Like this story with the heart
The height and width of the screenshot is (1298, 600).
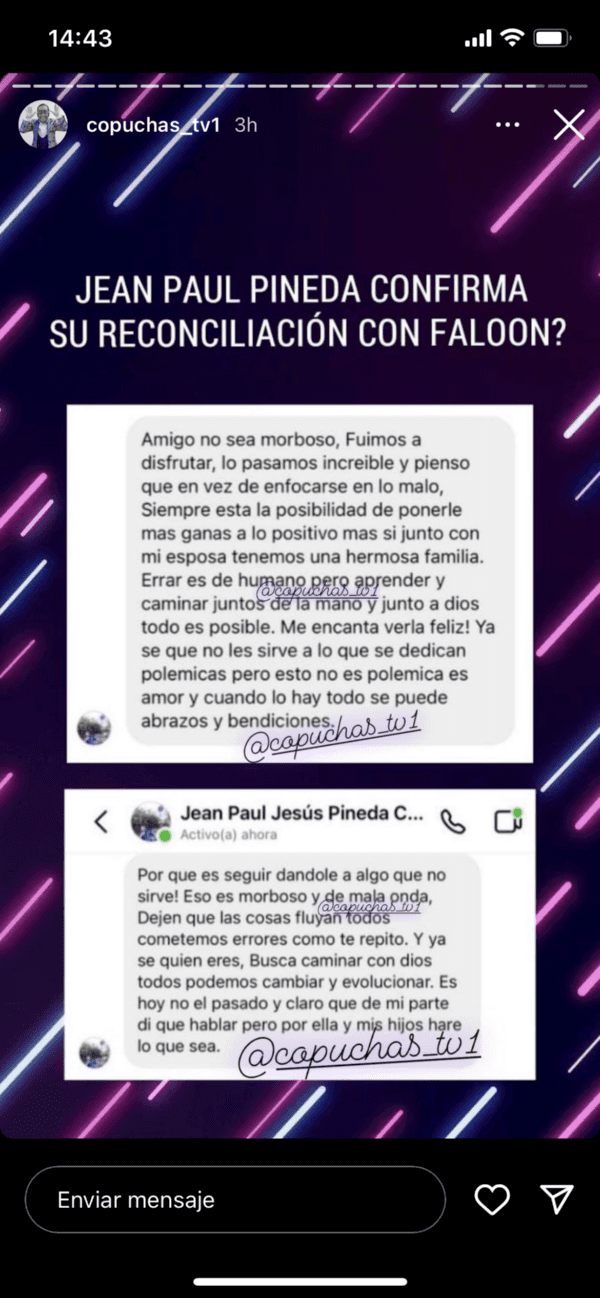point(492,1199)
